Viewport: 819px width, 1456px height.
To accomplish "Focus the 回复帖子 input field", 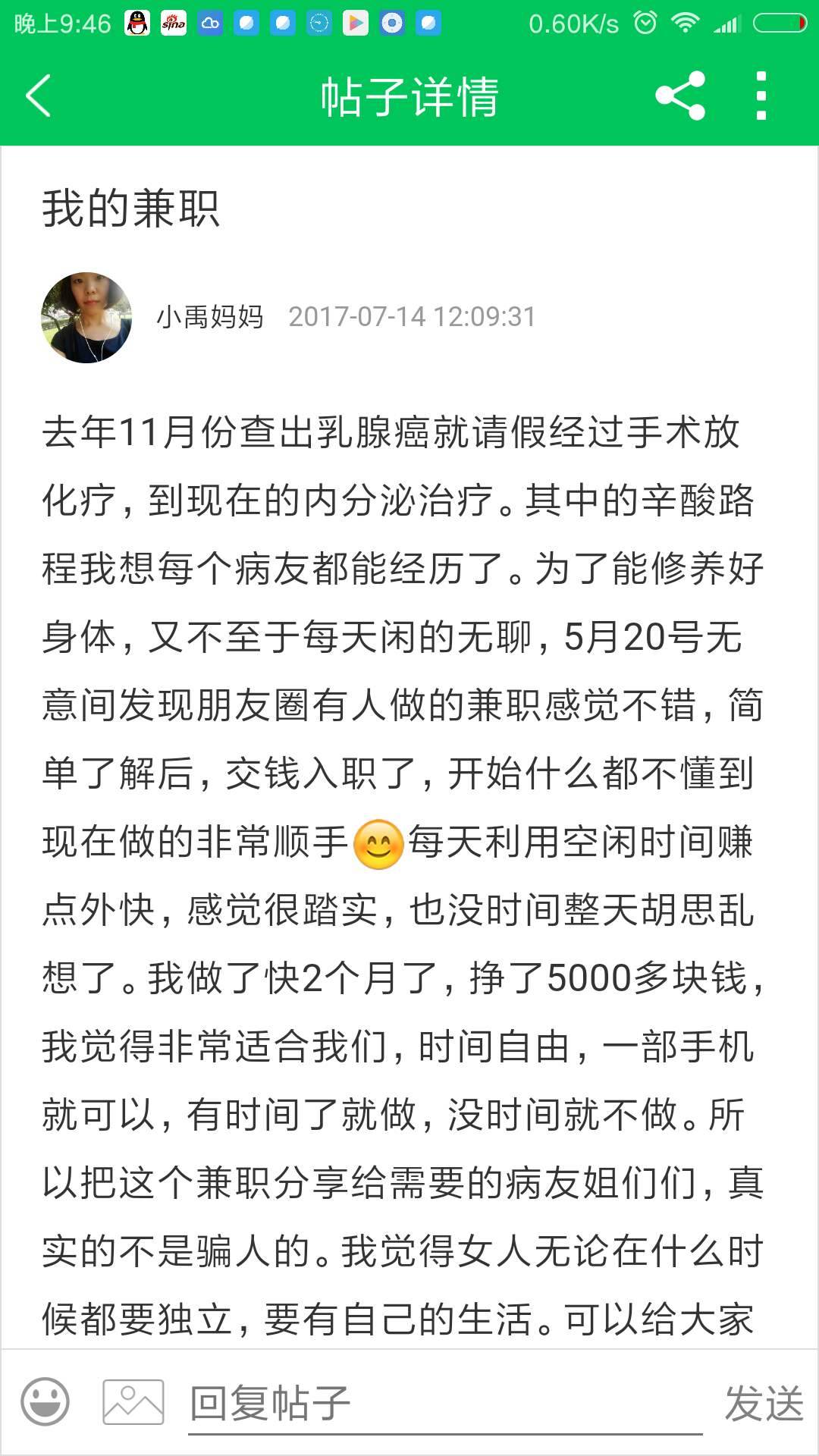I will tap(444, 1403).
